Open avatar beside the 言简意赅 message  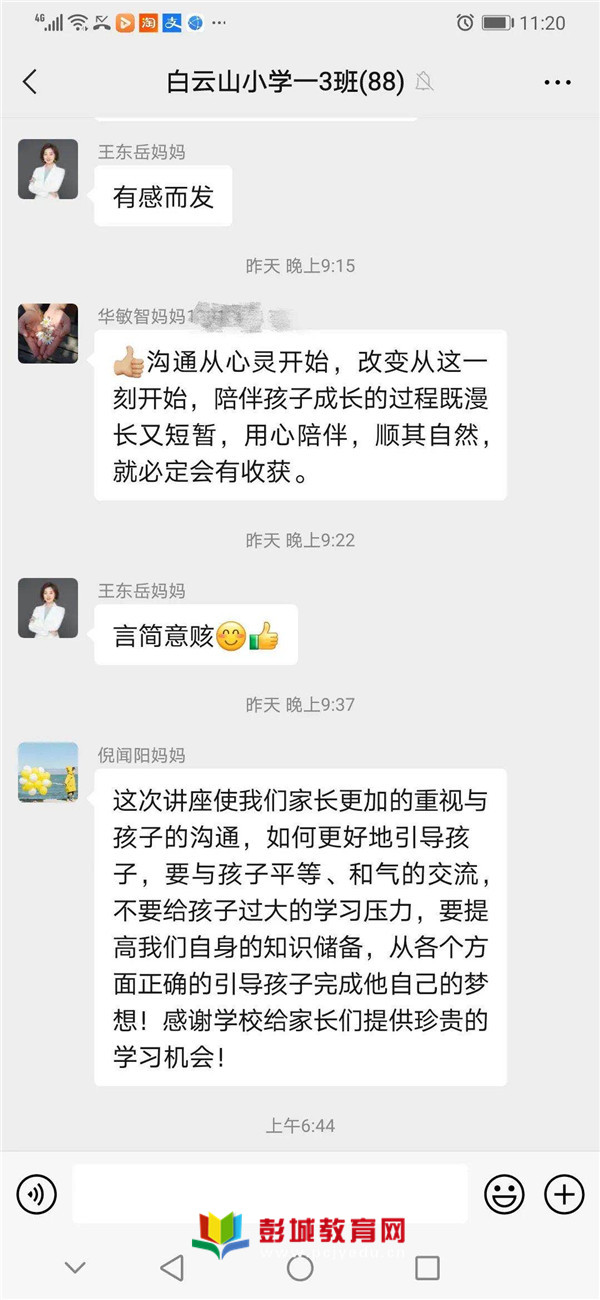click(48, 608)
